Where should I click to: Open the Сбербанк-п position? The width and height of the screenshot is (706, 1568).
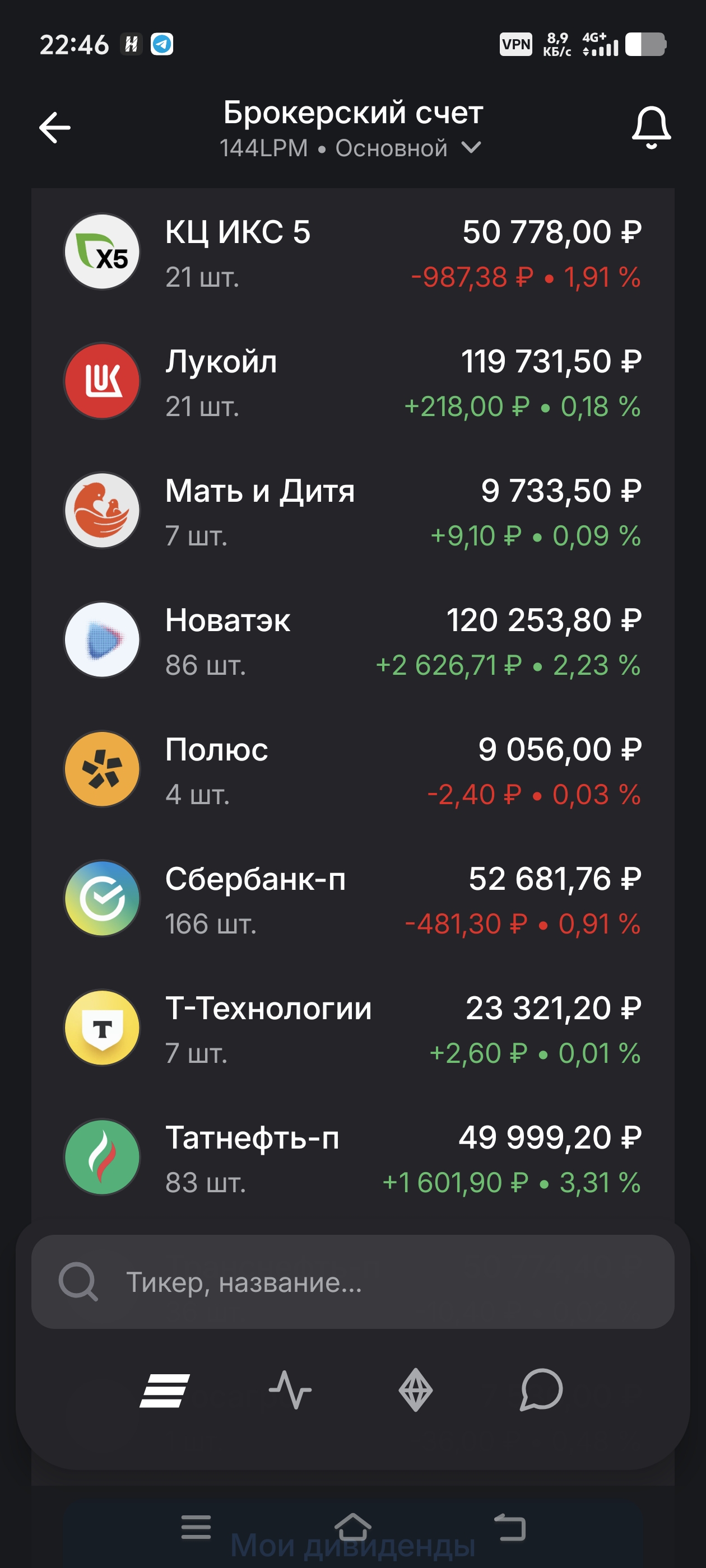coord(352,899)
